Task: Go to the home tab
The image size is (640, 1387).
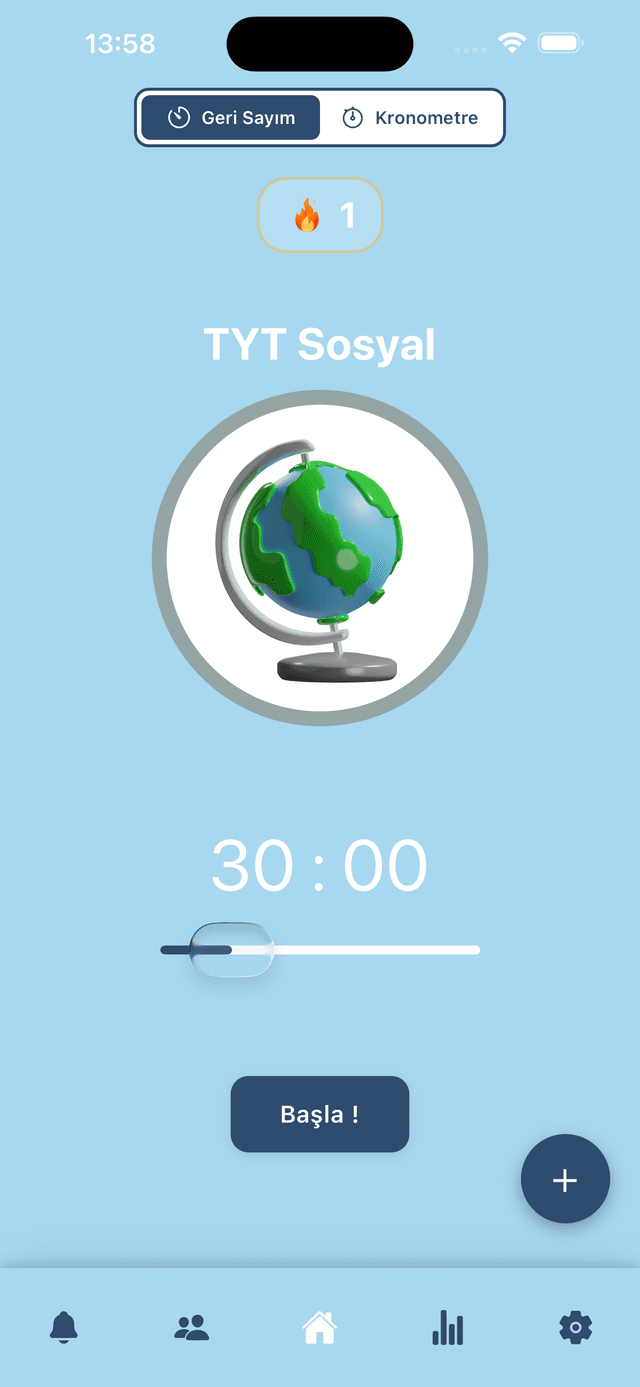Action: coord(320,1328)
